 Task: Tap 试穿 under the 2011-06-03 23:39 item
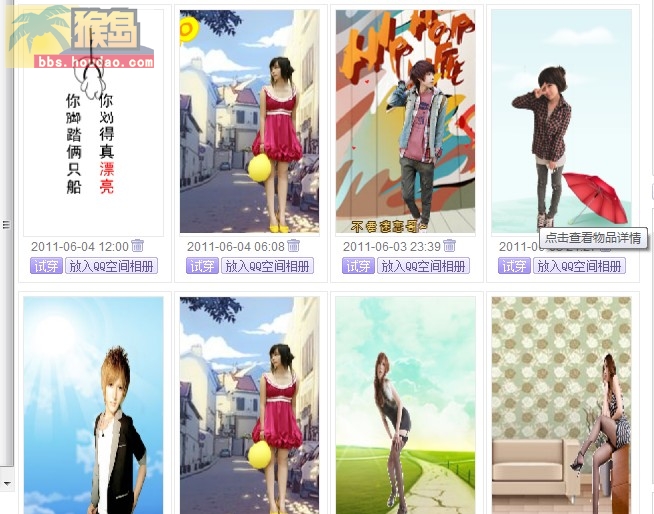tap(358, 266)
